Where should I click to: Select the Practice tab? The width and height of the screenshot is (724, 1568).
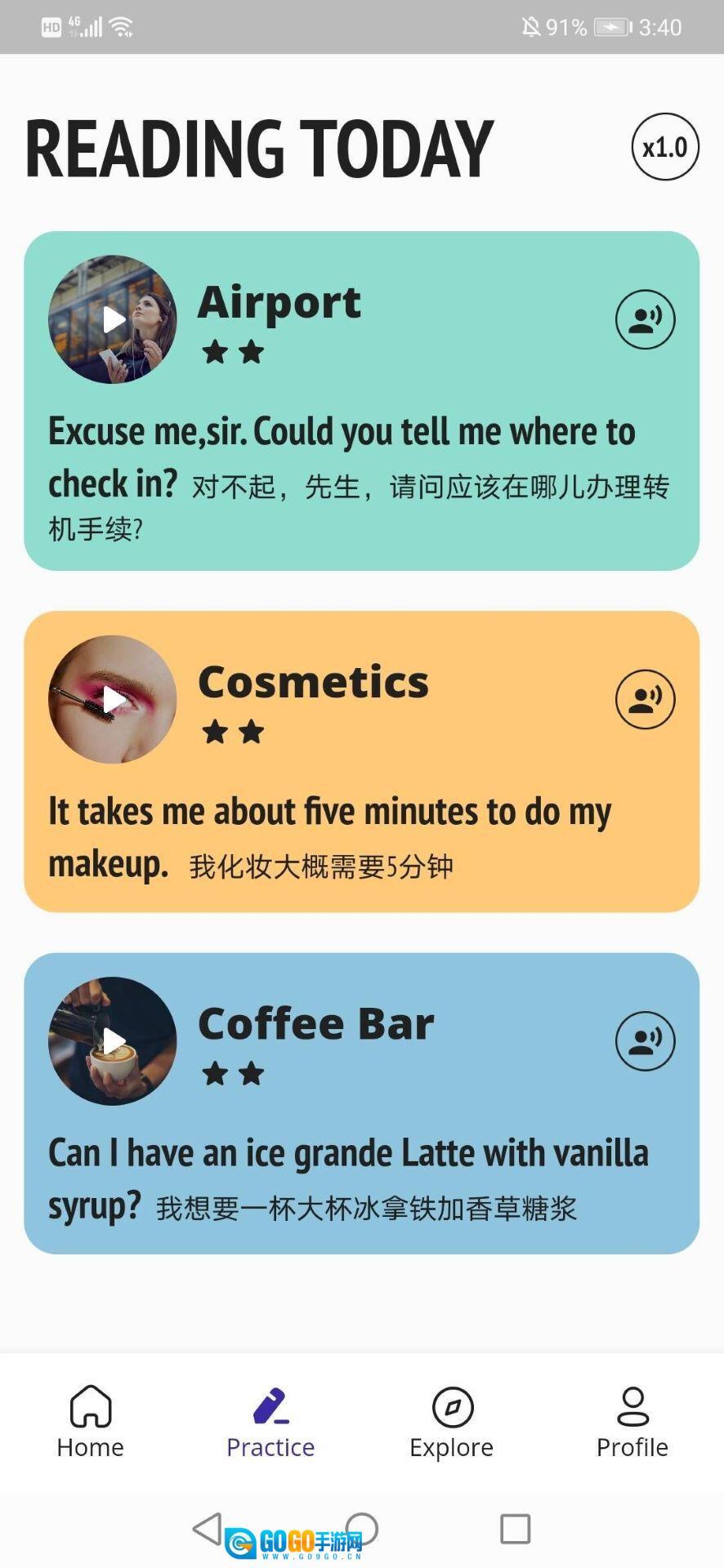270,1422
